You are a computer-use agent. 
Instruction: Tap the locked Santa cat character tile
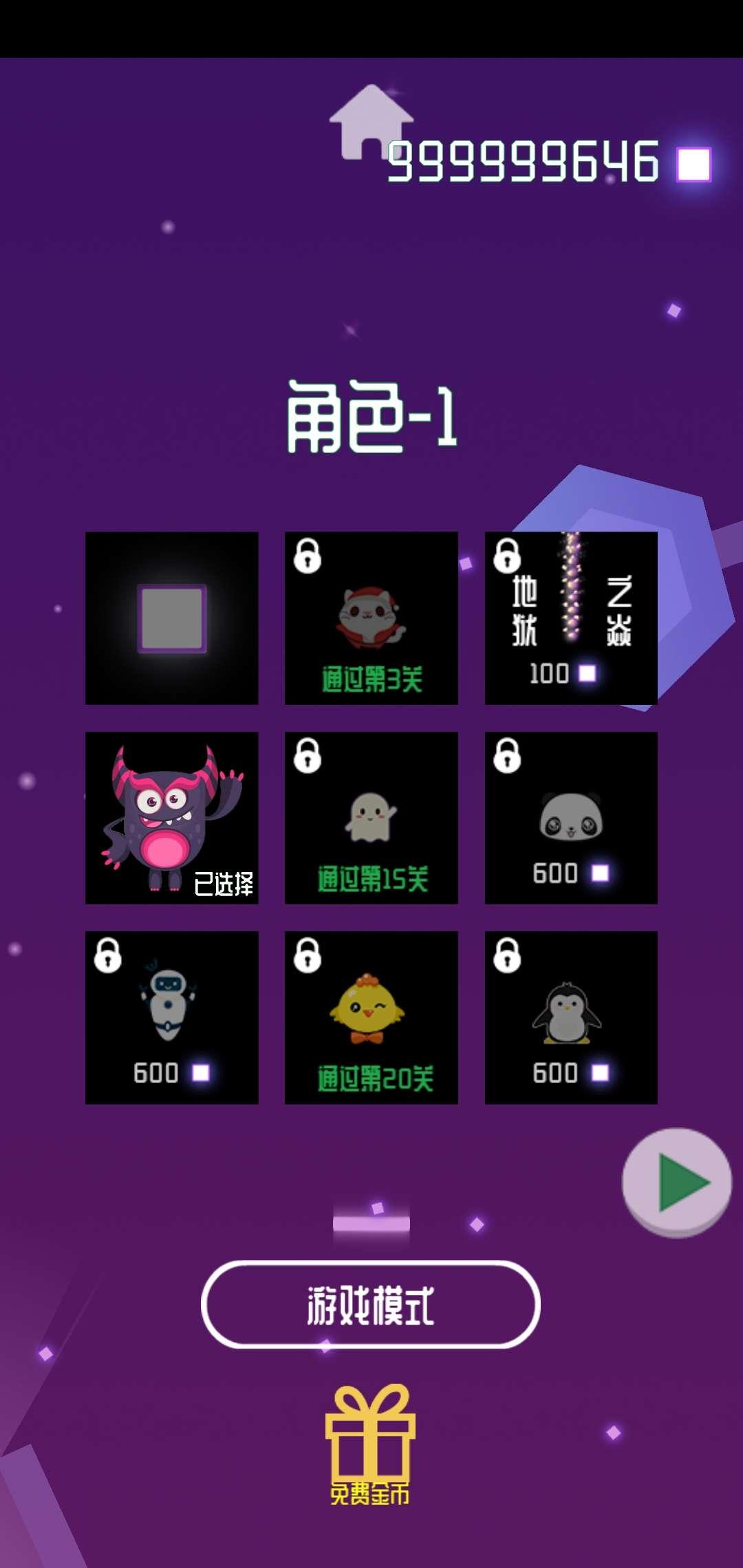[371, 618]
